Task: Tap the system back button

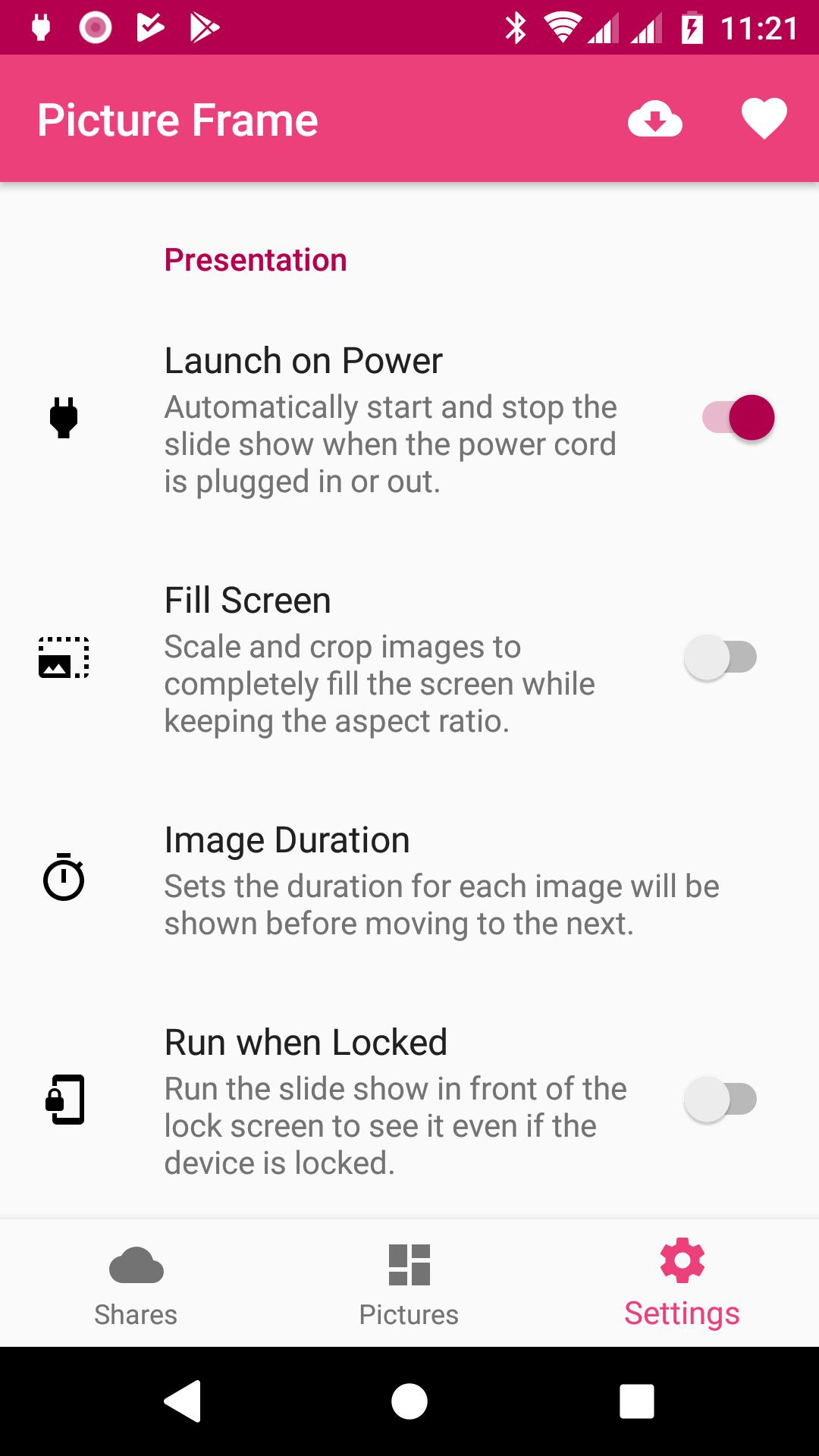Action: click(183, 1401)
